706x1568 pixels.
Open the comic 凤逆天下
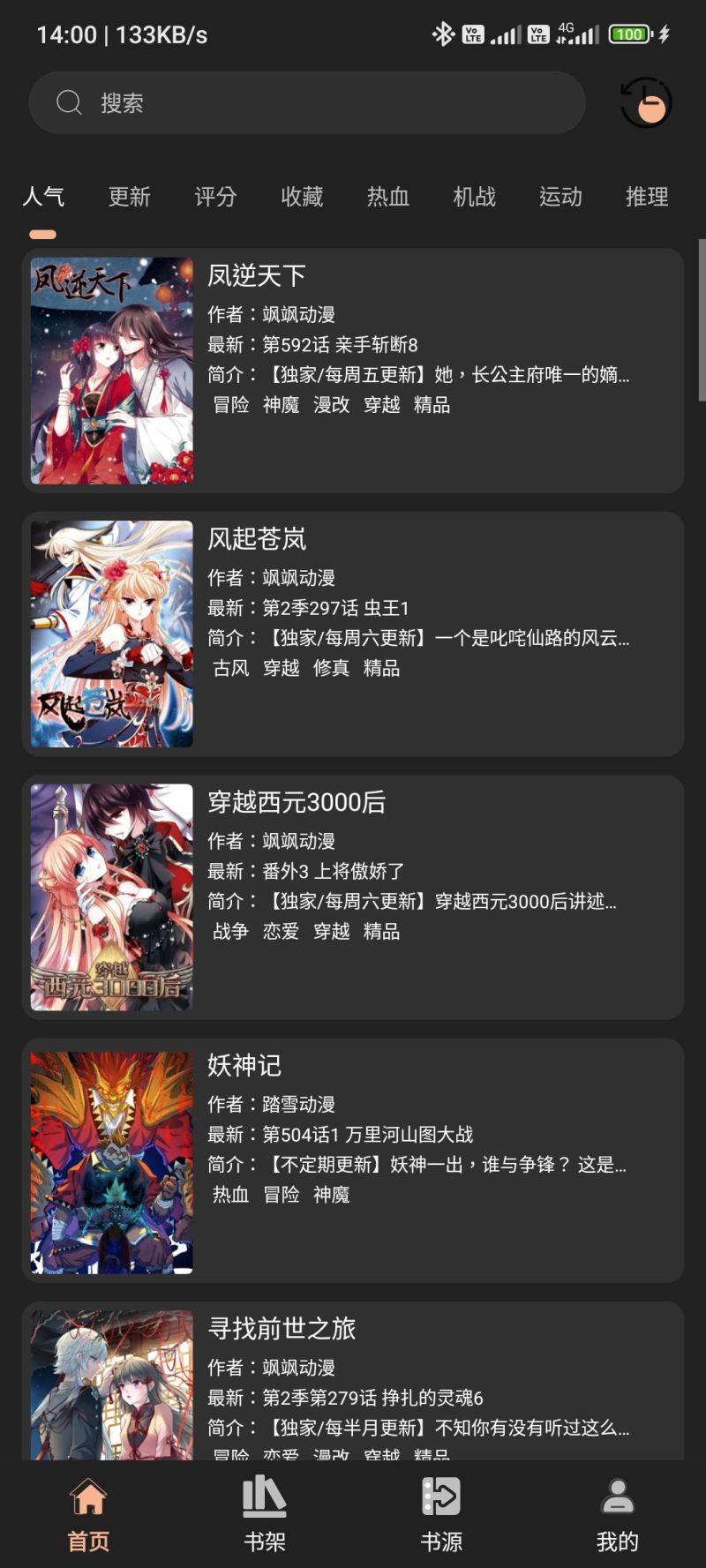tap(353, 371)
